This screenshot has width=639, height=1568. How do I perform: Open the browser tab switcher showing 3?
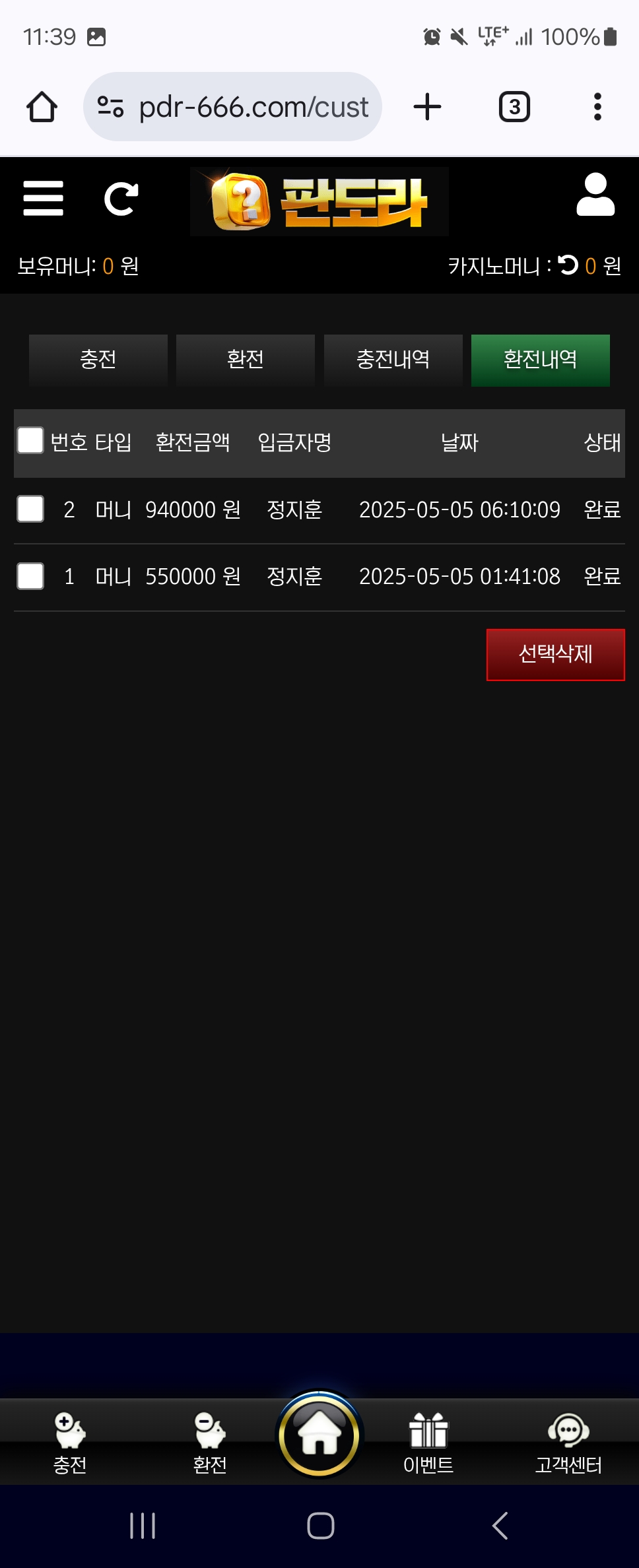point(514,107)
